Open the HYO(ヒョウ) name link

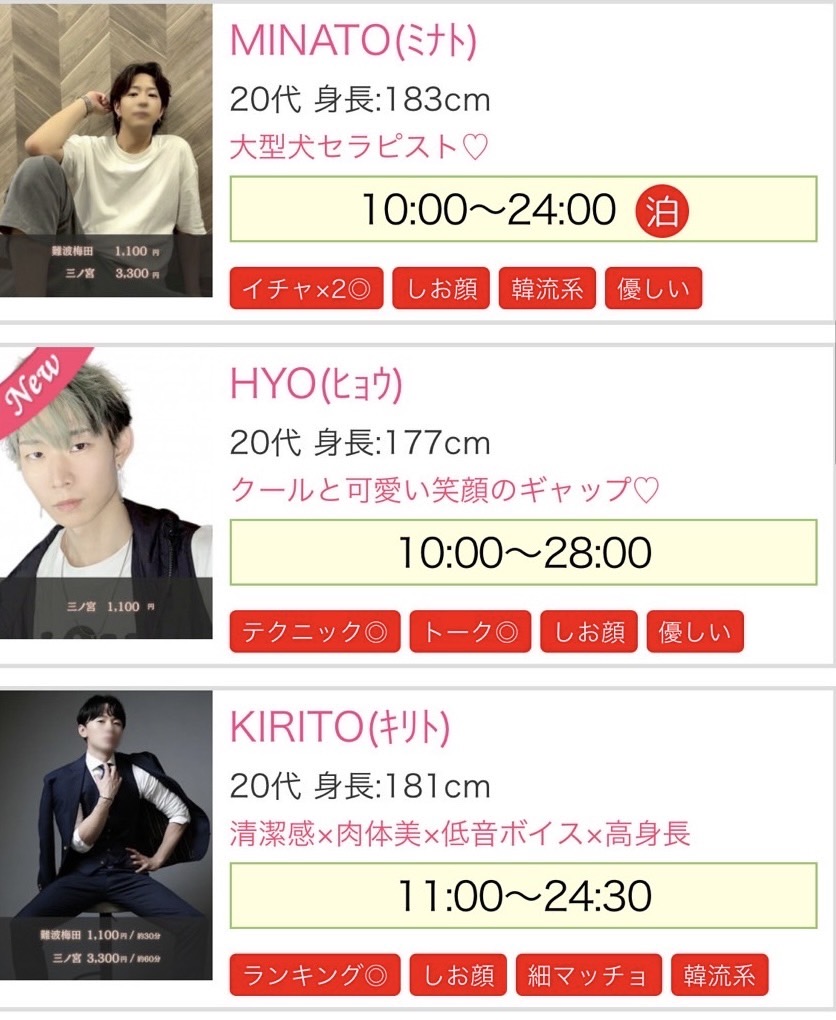(x=316, y=384)
